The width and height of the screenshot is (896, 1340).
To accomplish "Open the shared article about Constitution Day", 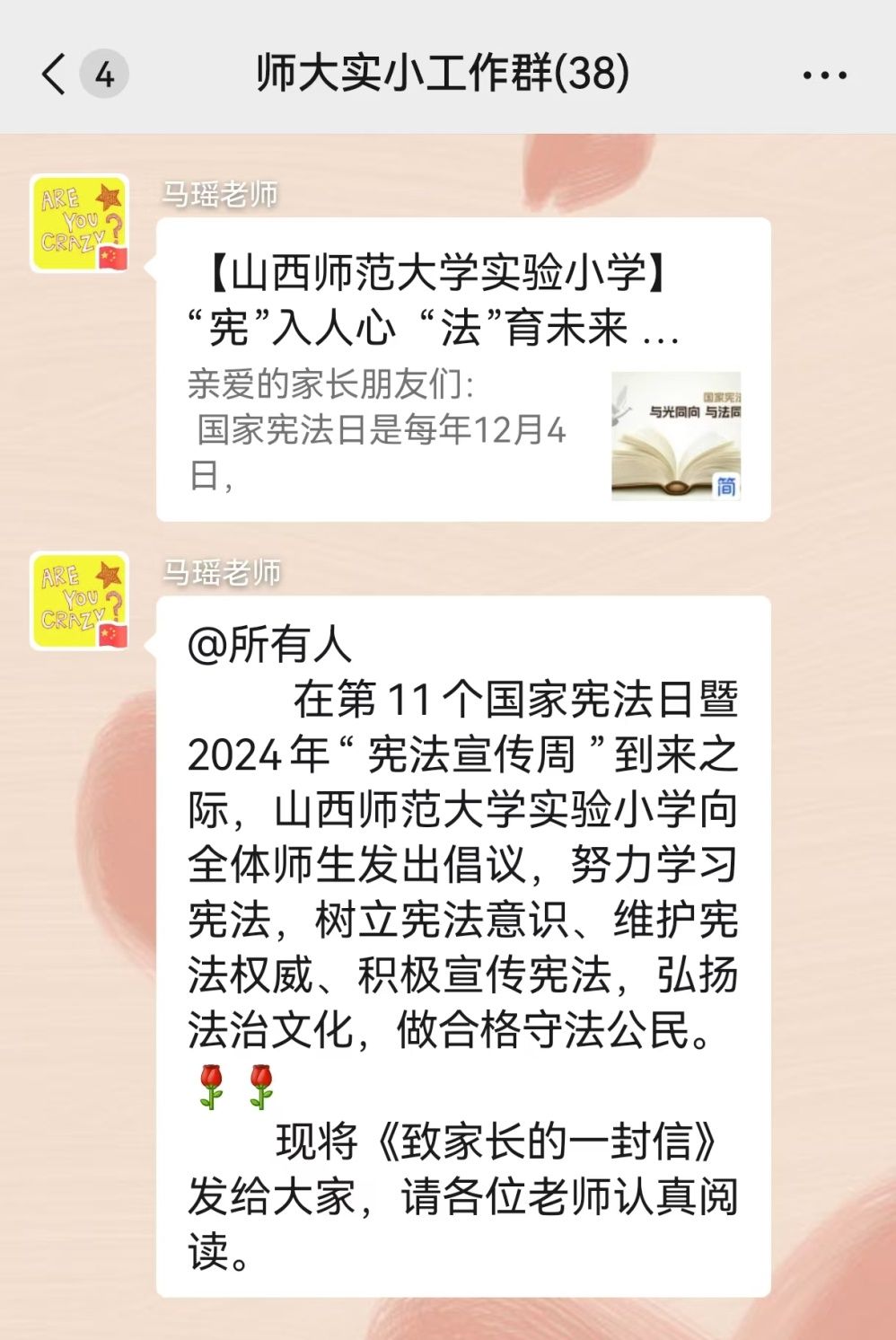I will (x=462, y=369).
